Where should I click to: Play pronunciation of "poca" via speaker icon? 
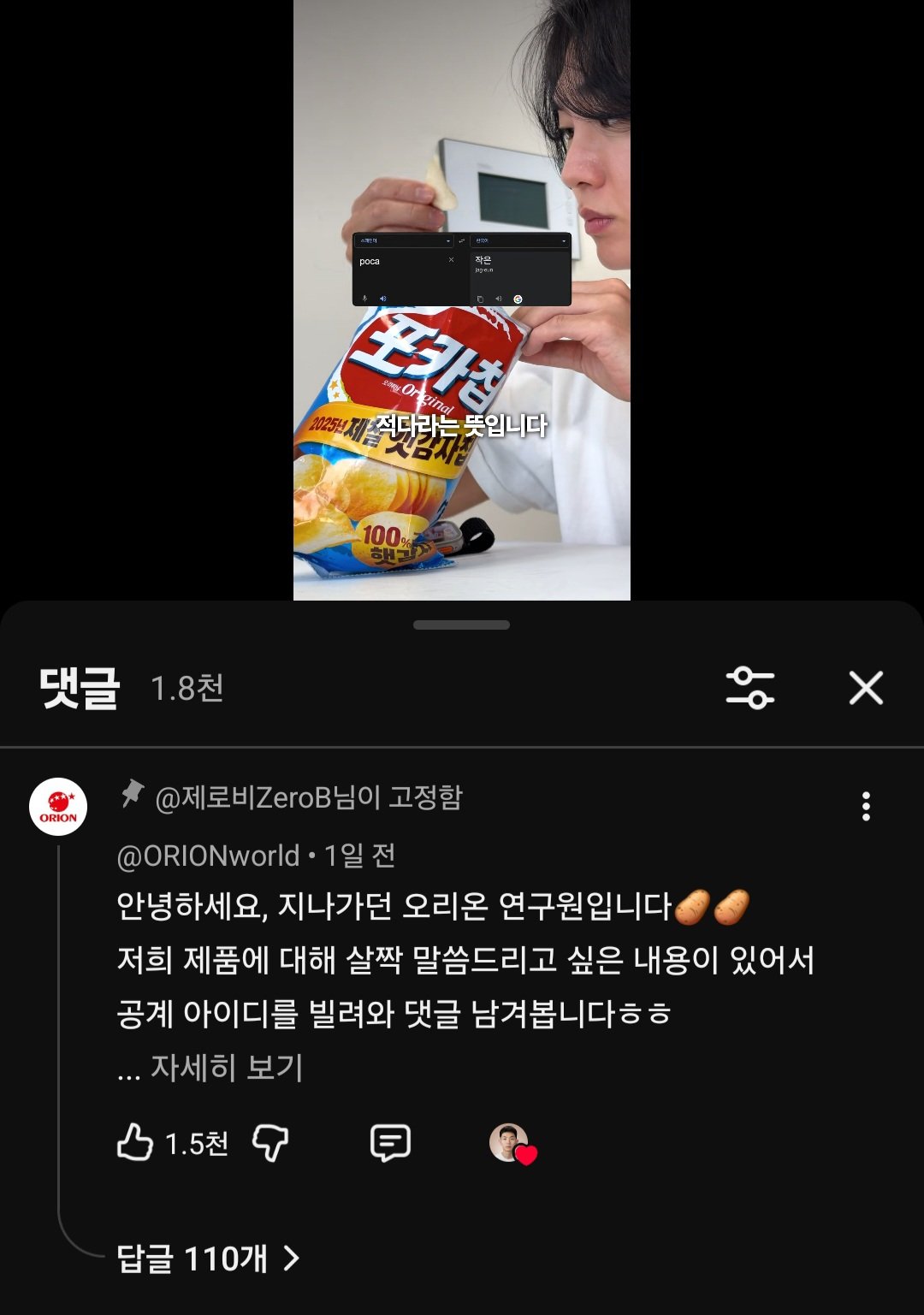[383, 299]
